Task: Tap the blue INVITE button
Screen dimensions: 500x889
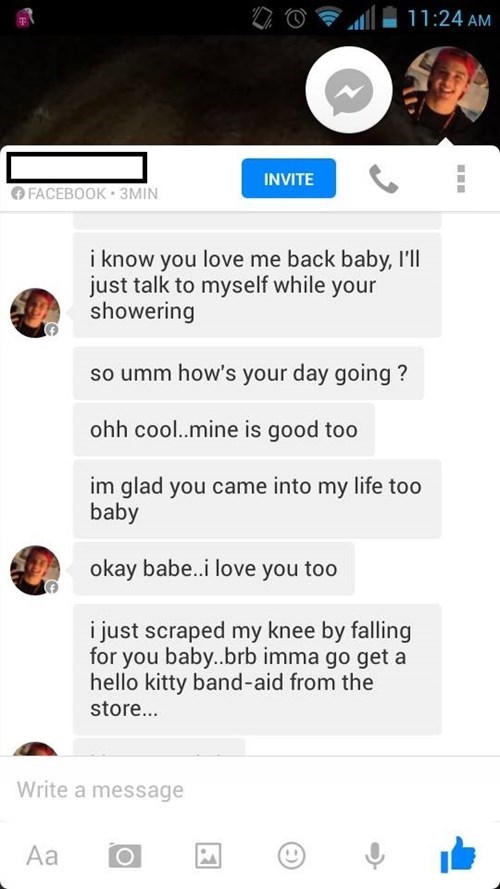Action: coord(289,178)
